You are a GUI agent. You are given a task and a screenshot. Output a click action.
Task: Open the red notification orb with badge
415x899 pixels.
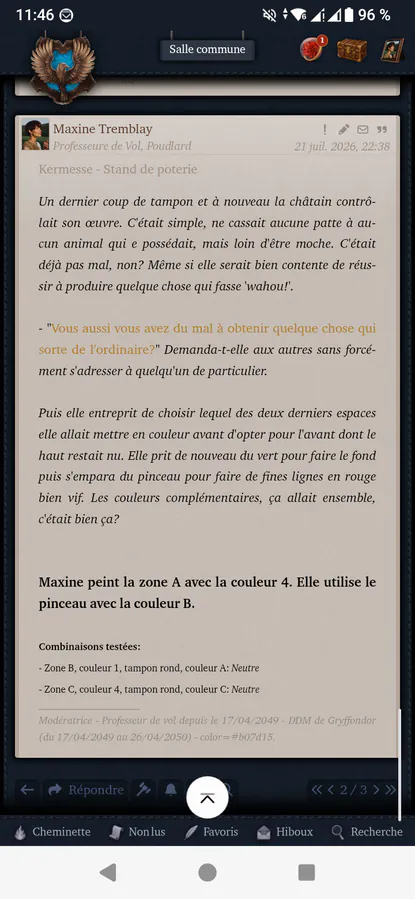(313, 50)
